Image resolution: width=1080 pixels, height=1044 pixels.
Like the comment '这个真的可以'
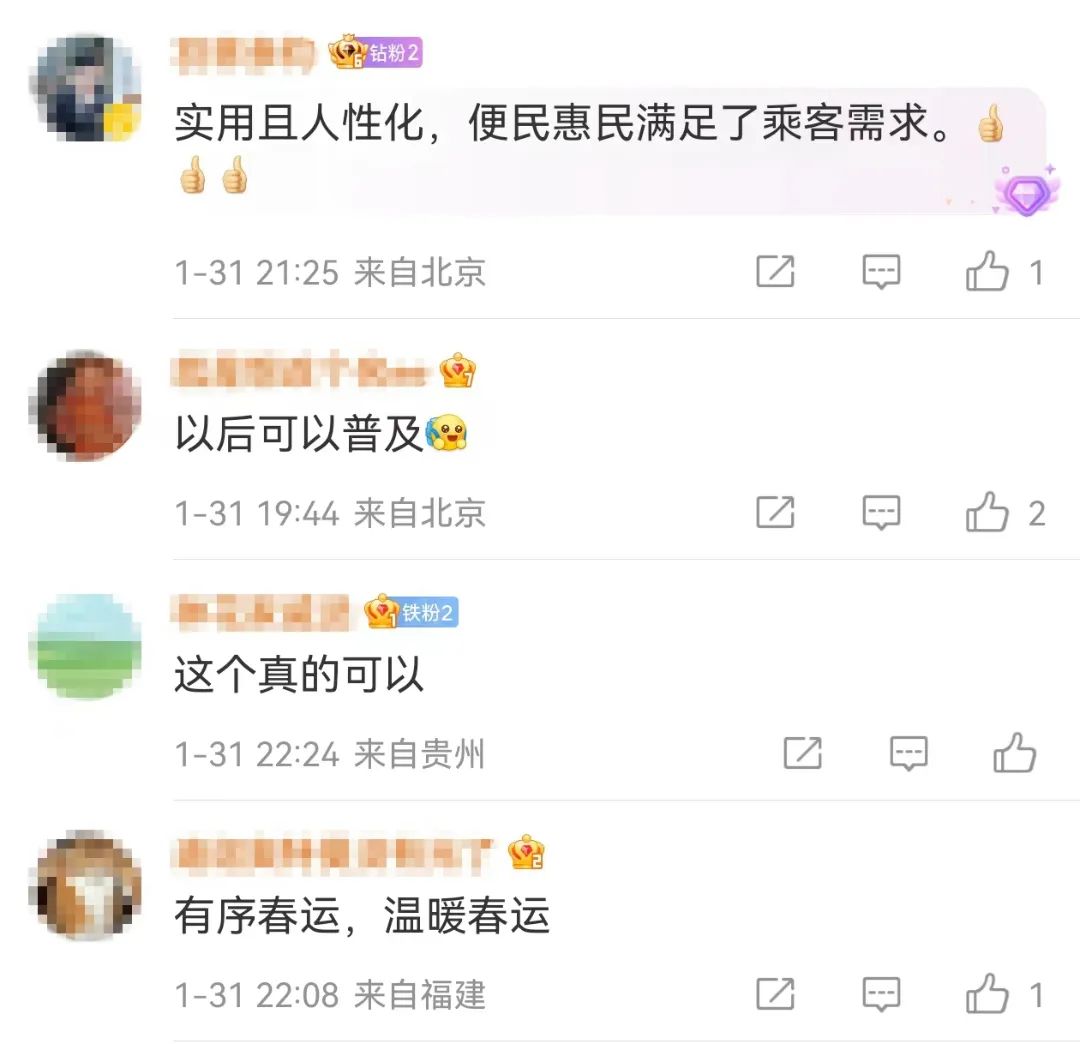pyautogui.click(x=1014, y=754)
